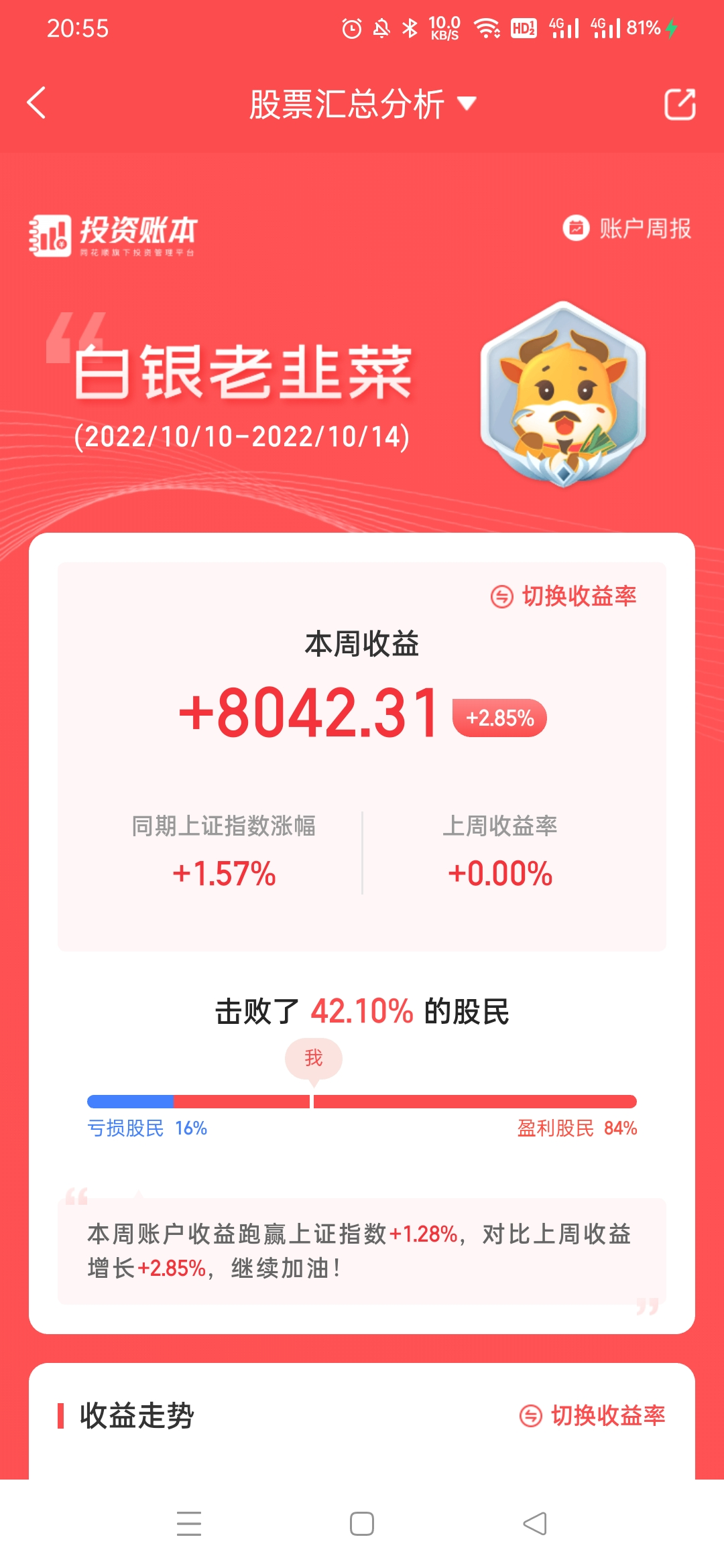
Task: Open 账户周报 weekly account report
Action: (627, 228)
